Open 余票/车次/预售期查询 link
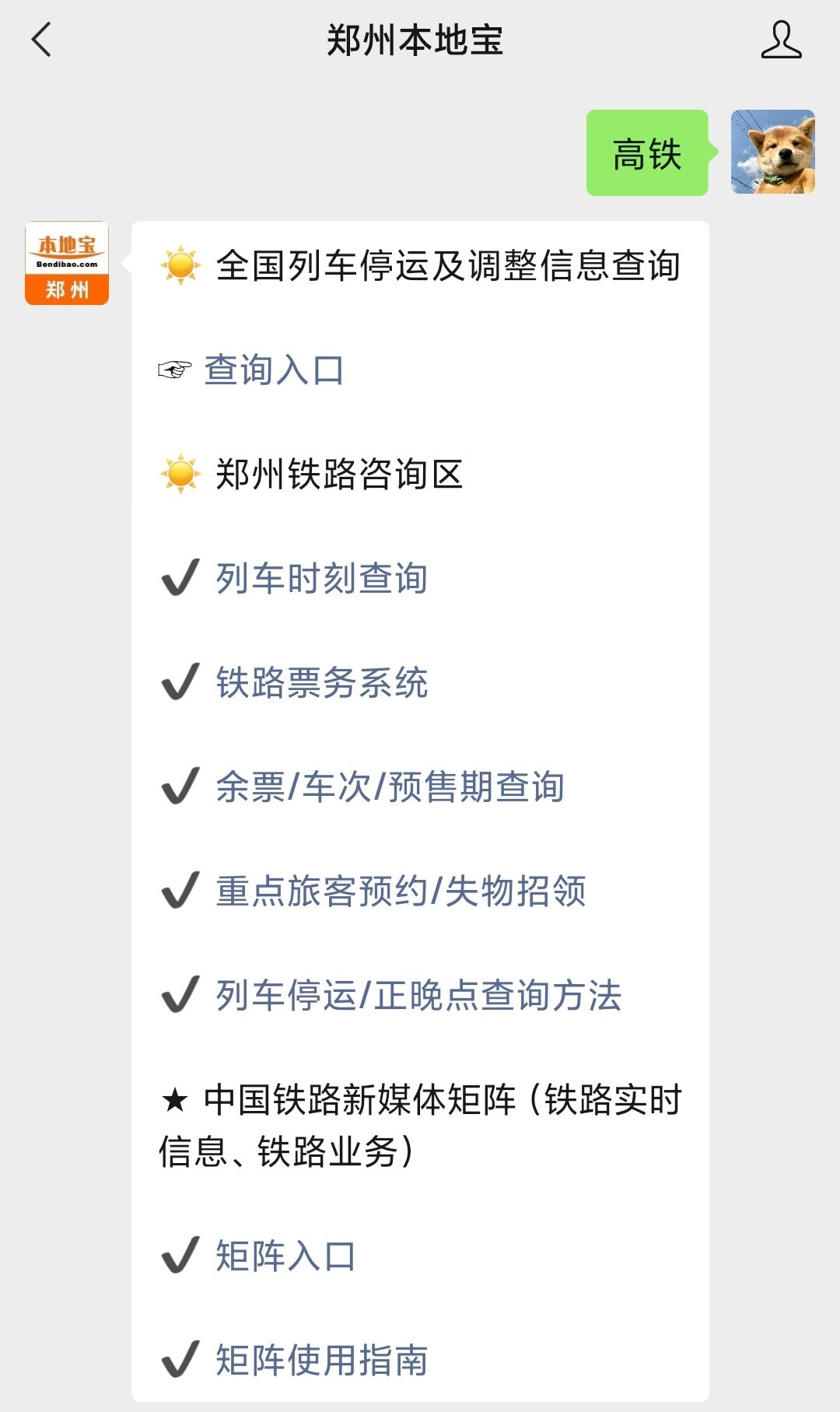Viewport: 840px width, 1412px height. click(x=390, y=787)
